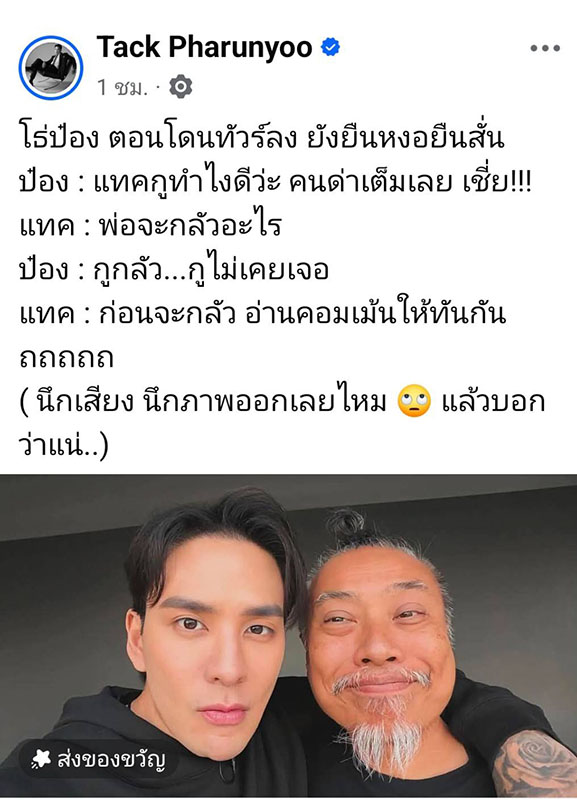Tap the ส่งของขวัญ send gift button

pyautogui.click(x=98, y=760)
